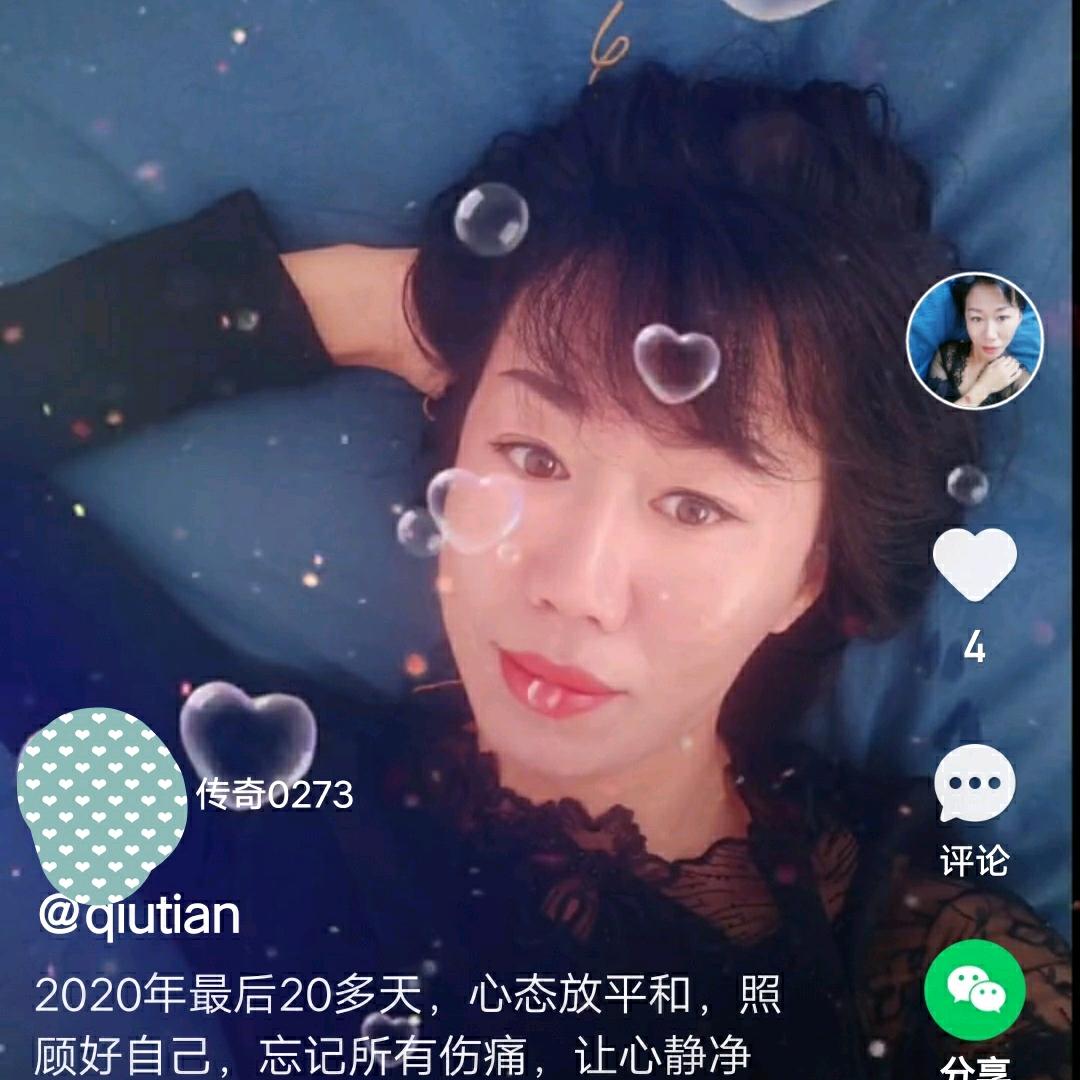
Task: Like this video with the heart
Action: pyautogui.click(x=974, y=564)
